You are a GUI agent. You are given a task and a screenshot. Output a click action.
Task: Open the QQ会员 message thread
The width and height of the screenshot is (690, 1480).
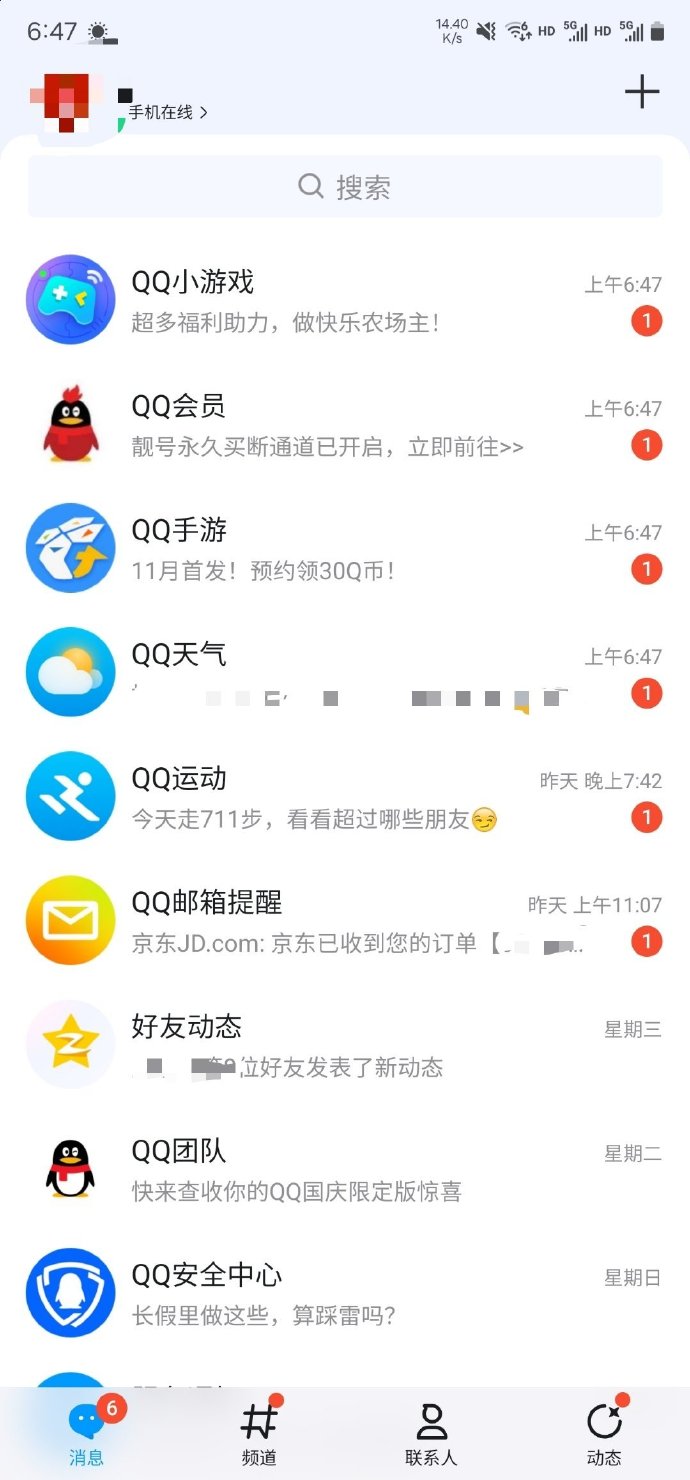point(345,425)
